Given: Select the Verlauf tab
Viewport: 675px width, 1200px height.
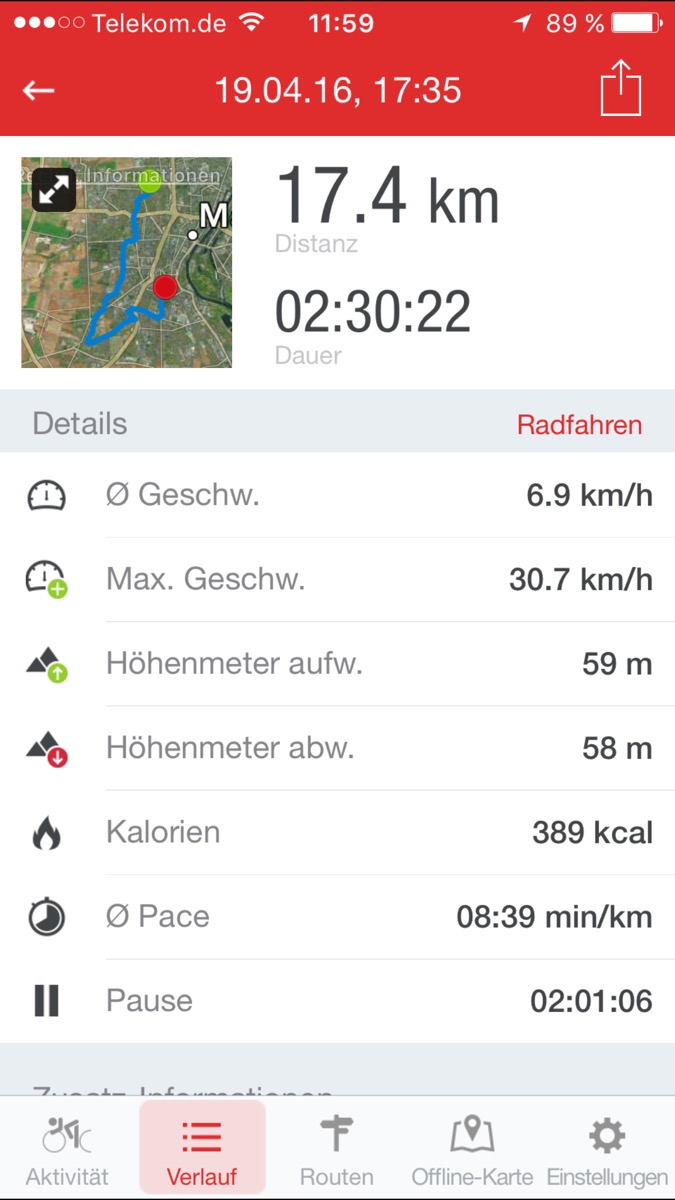Looking at the screenshot, I should [x=202, y=1149].
